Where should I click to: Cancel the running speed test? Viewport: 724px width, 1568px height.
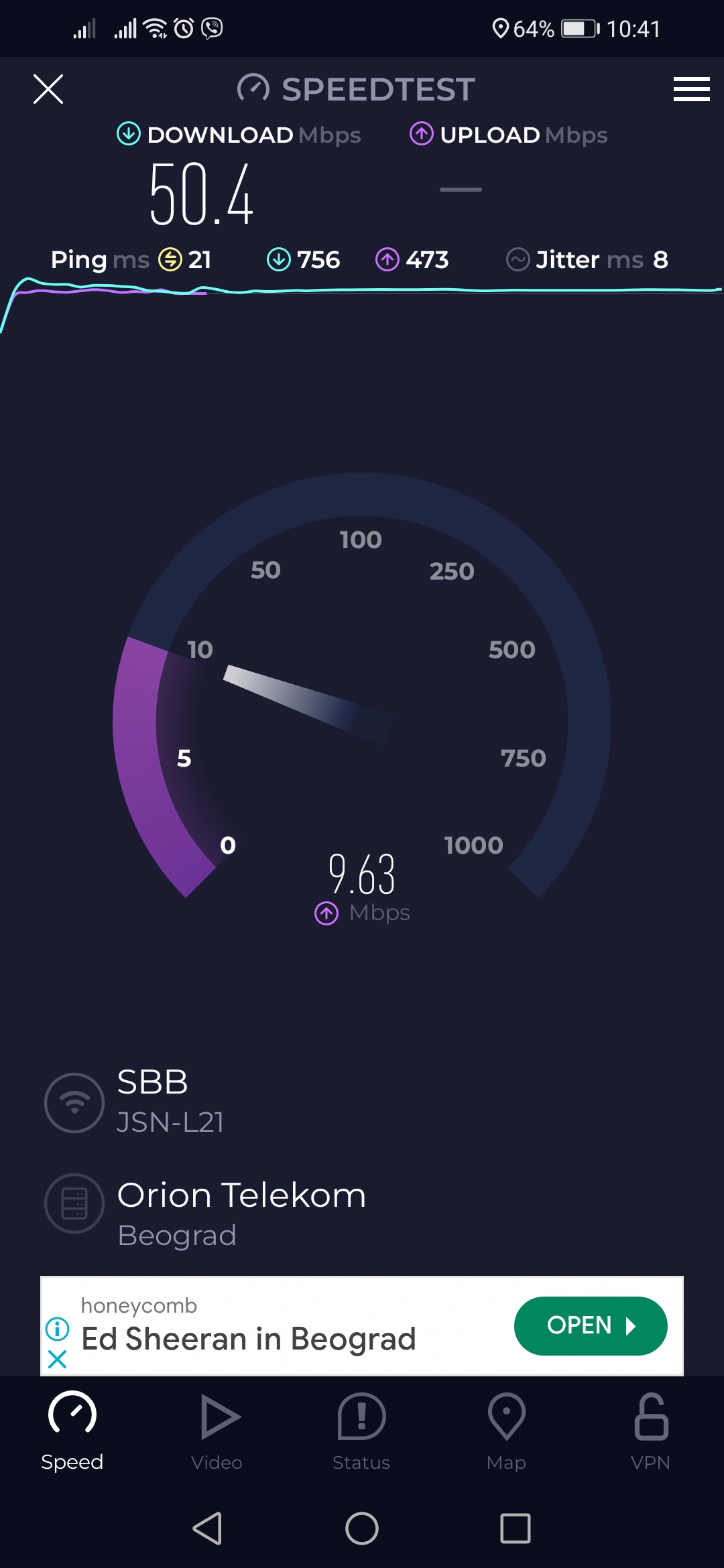[x=48, y=89]
